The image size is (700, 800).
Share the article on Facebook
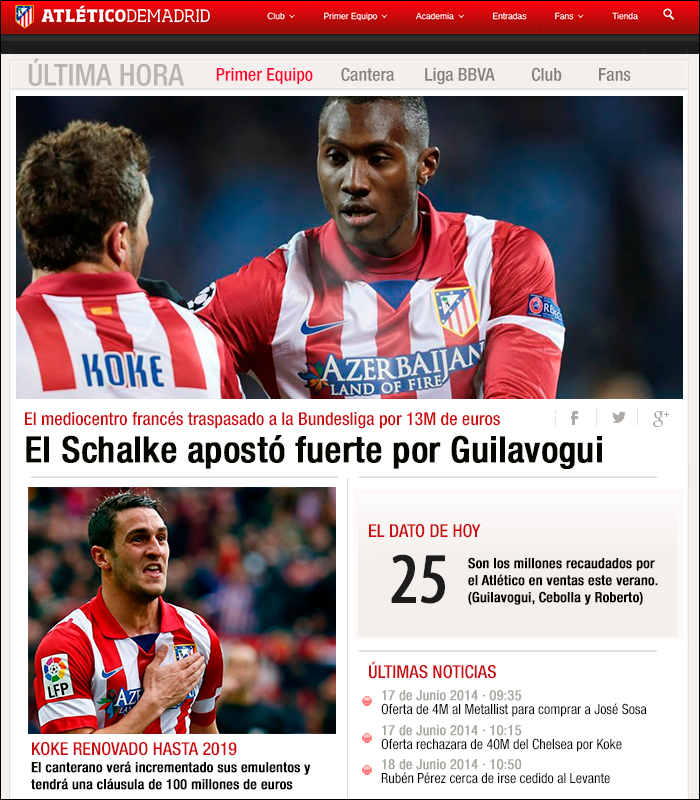575,418
